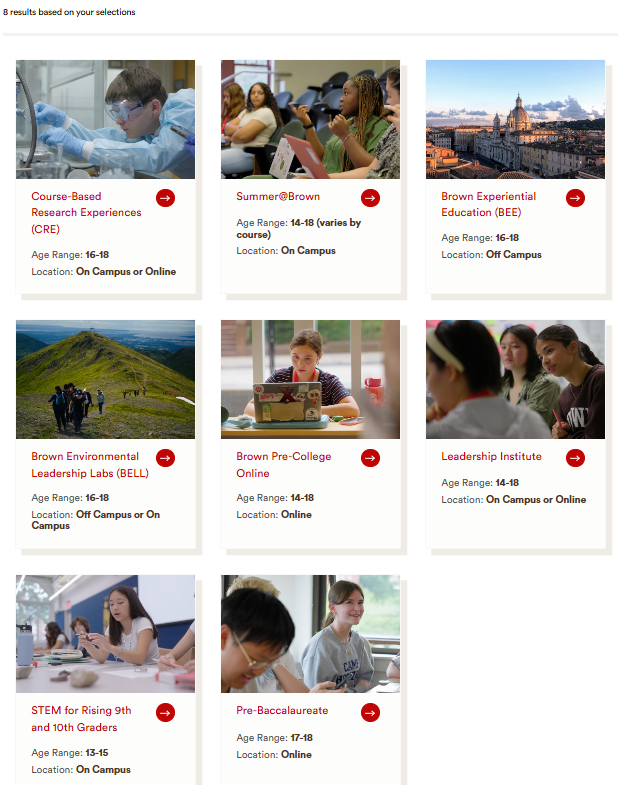Tap the arrow icon on the STEM card

pyautogui.click(x=166, y=712)
